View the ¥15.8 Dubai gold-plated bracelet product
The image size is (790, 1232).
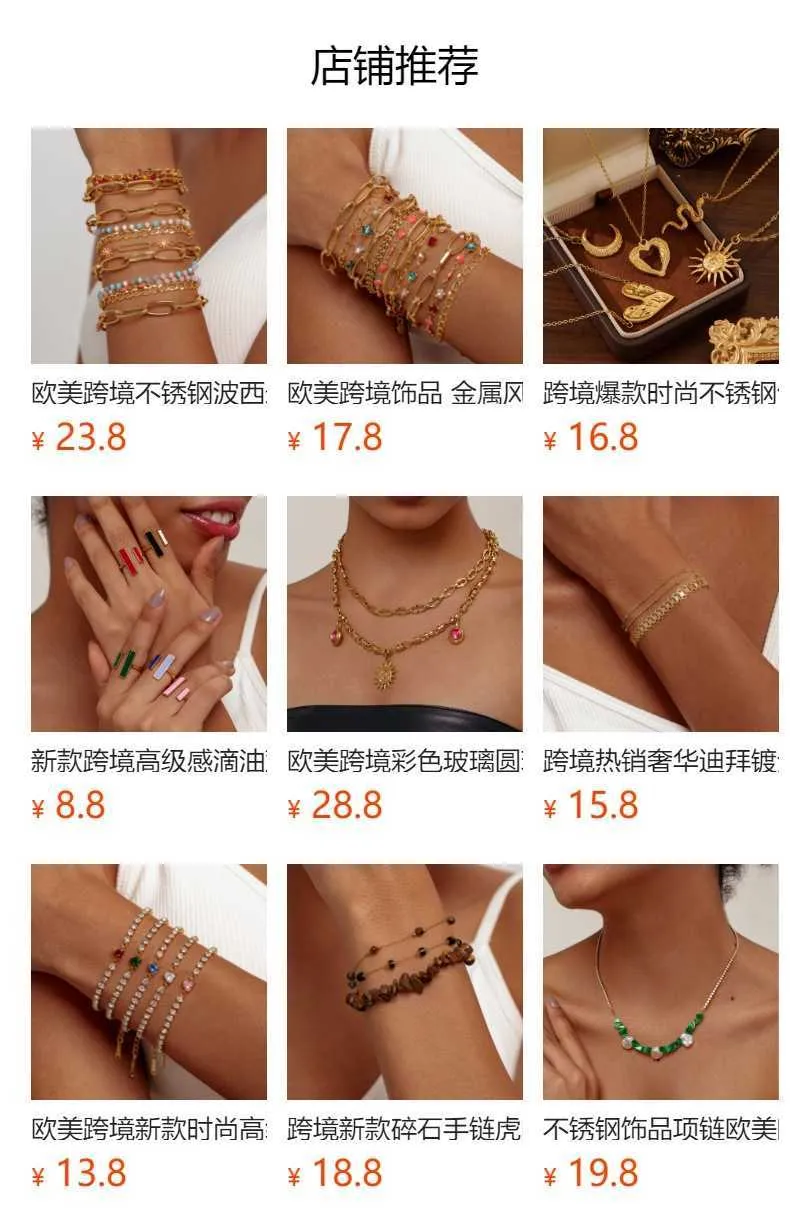pos(660,614)
